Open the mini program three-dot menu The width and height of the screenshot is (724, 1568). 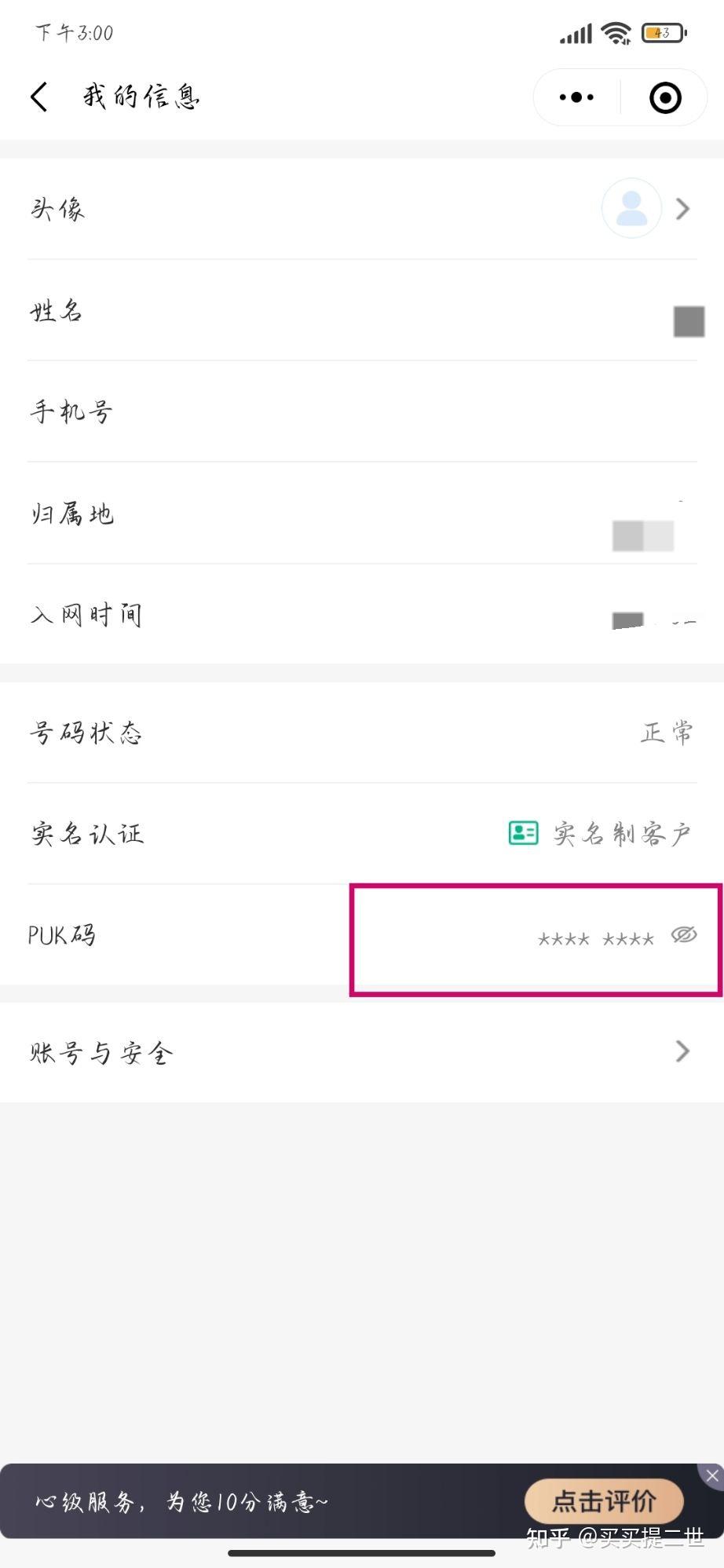[576, 97]
